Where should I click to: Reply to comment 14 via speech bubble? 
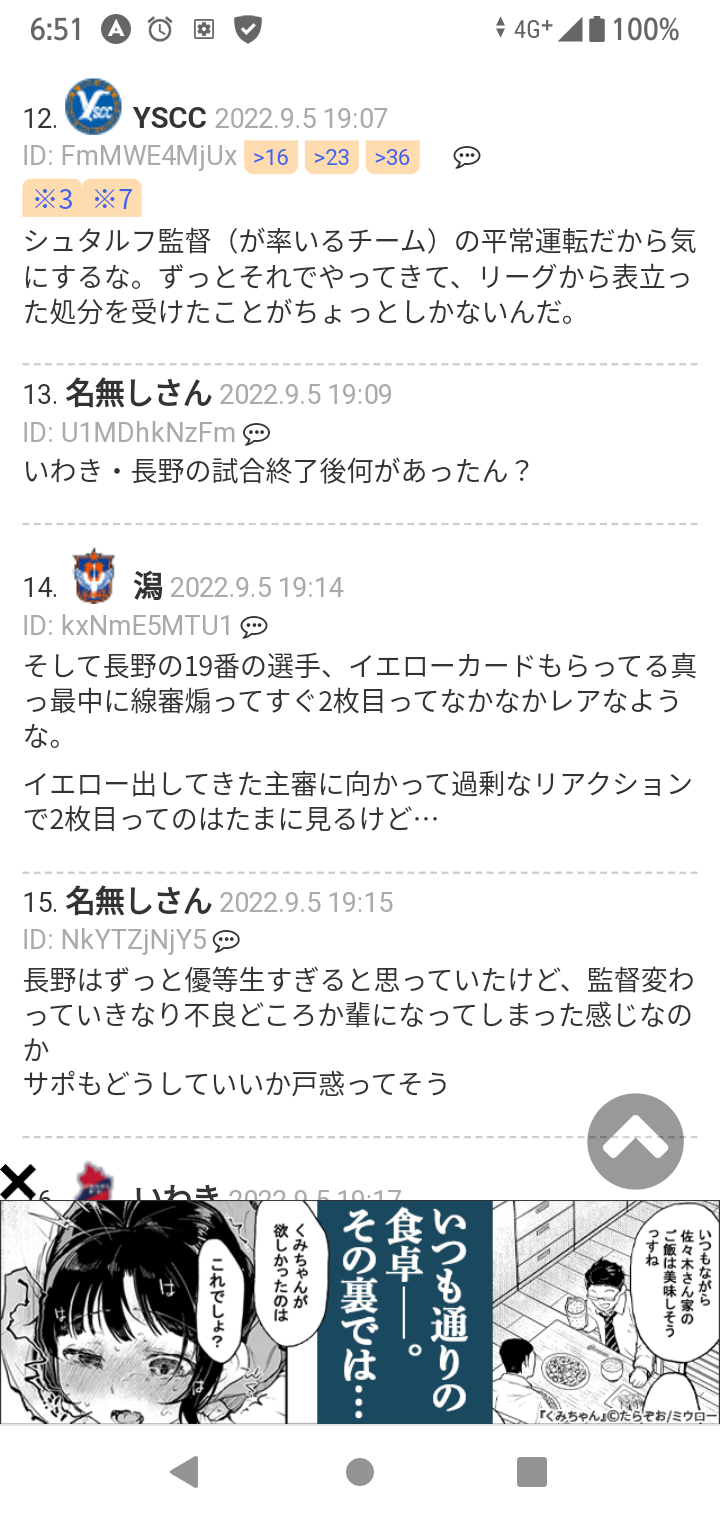(x=254, y=627)
